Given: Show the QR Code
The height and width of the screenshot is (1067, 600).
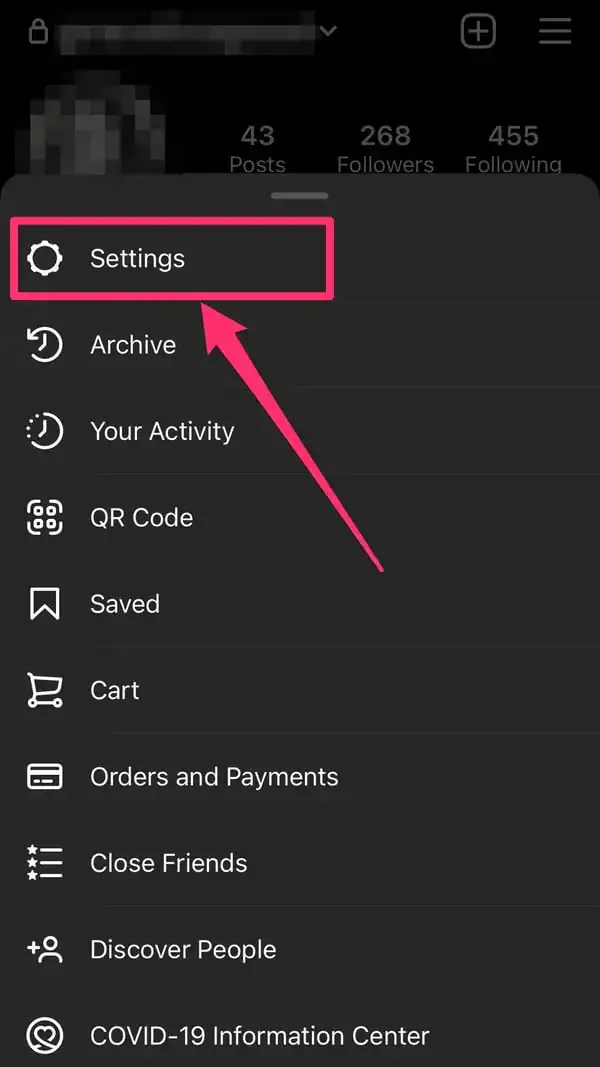Looking at the screenshot, I should pyautogui.click(x=141, y=518).
